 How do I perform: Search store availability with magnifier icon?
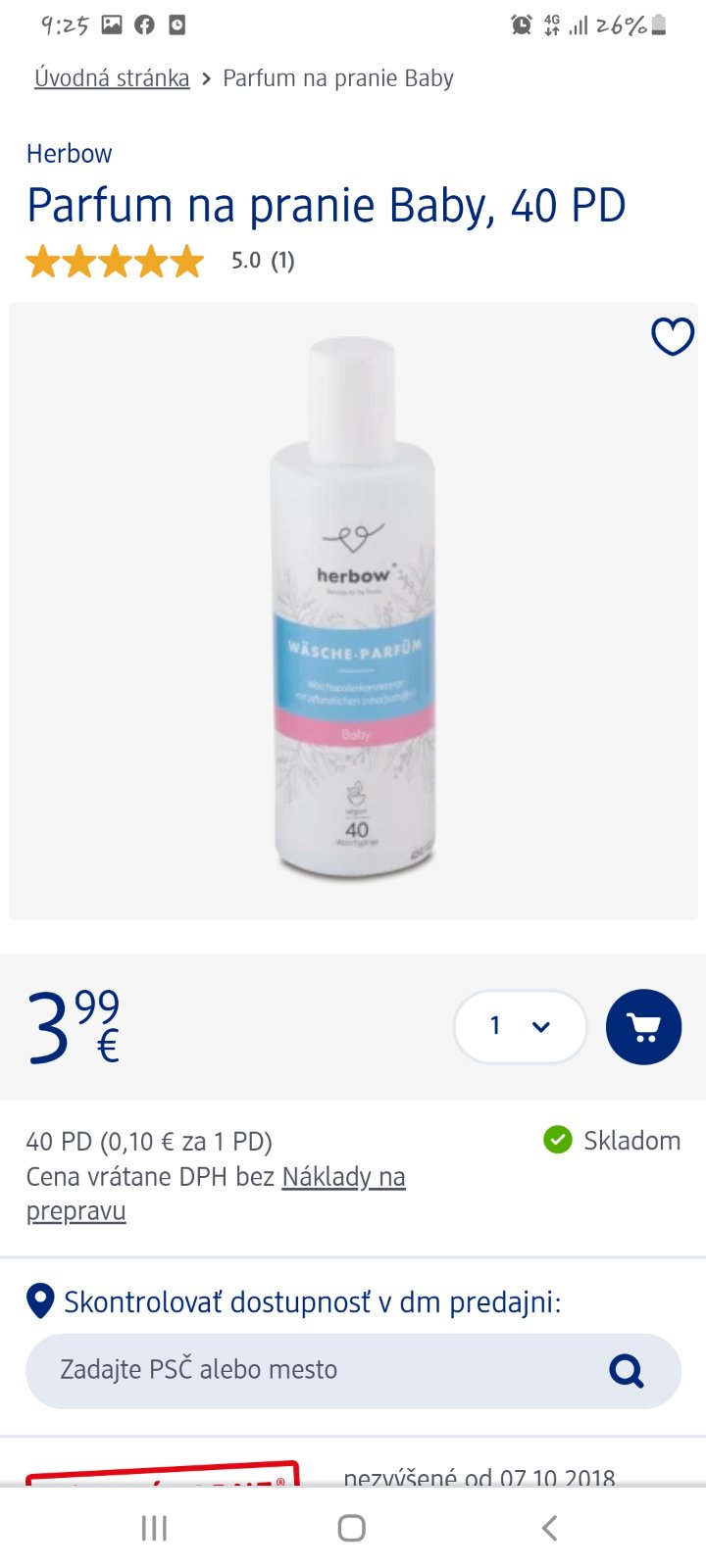point(627,1370)
